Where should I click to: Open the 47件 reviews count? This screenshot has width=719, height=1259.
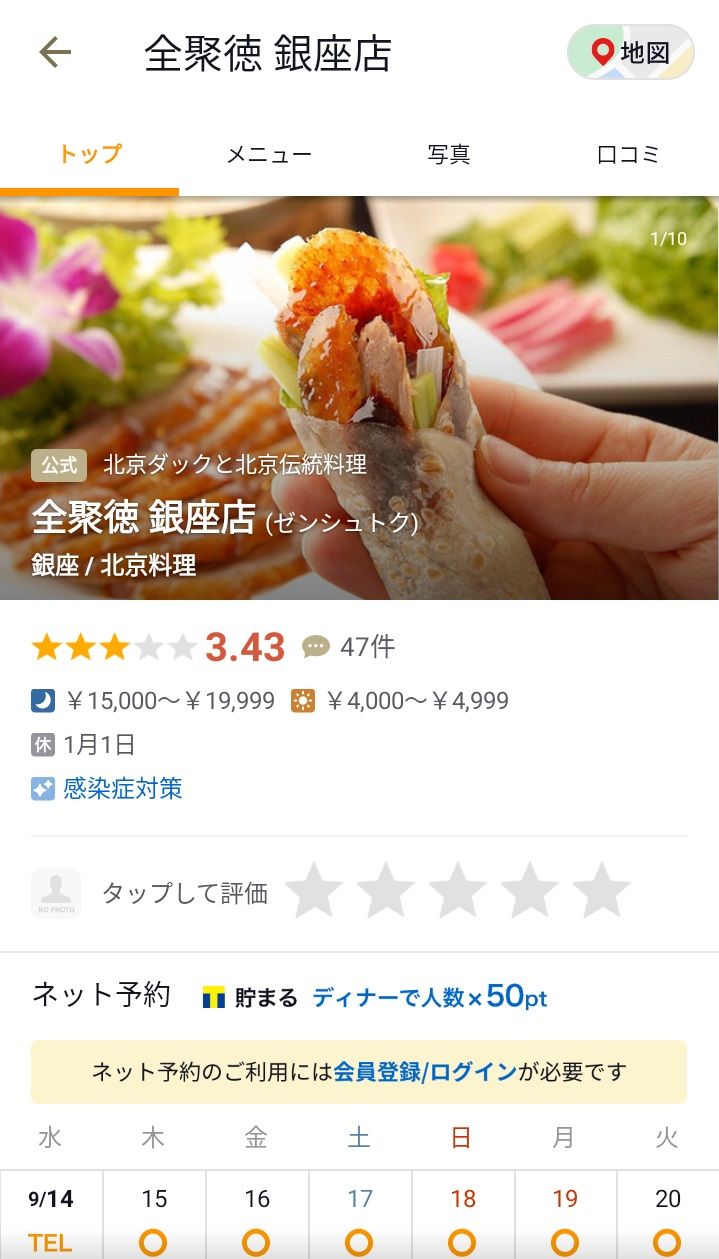349,647
